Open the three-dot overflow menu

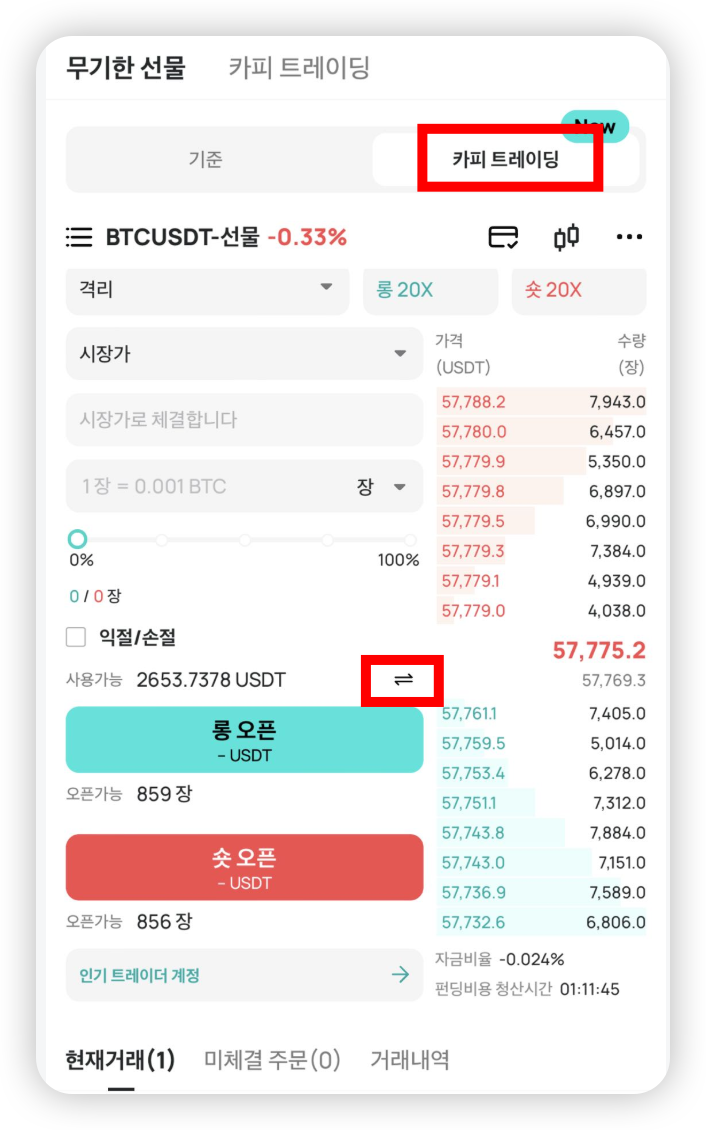[629, 237]
